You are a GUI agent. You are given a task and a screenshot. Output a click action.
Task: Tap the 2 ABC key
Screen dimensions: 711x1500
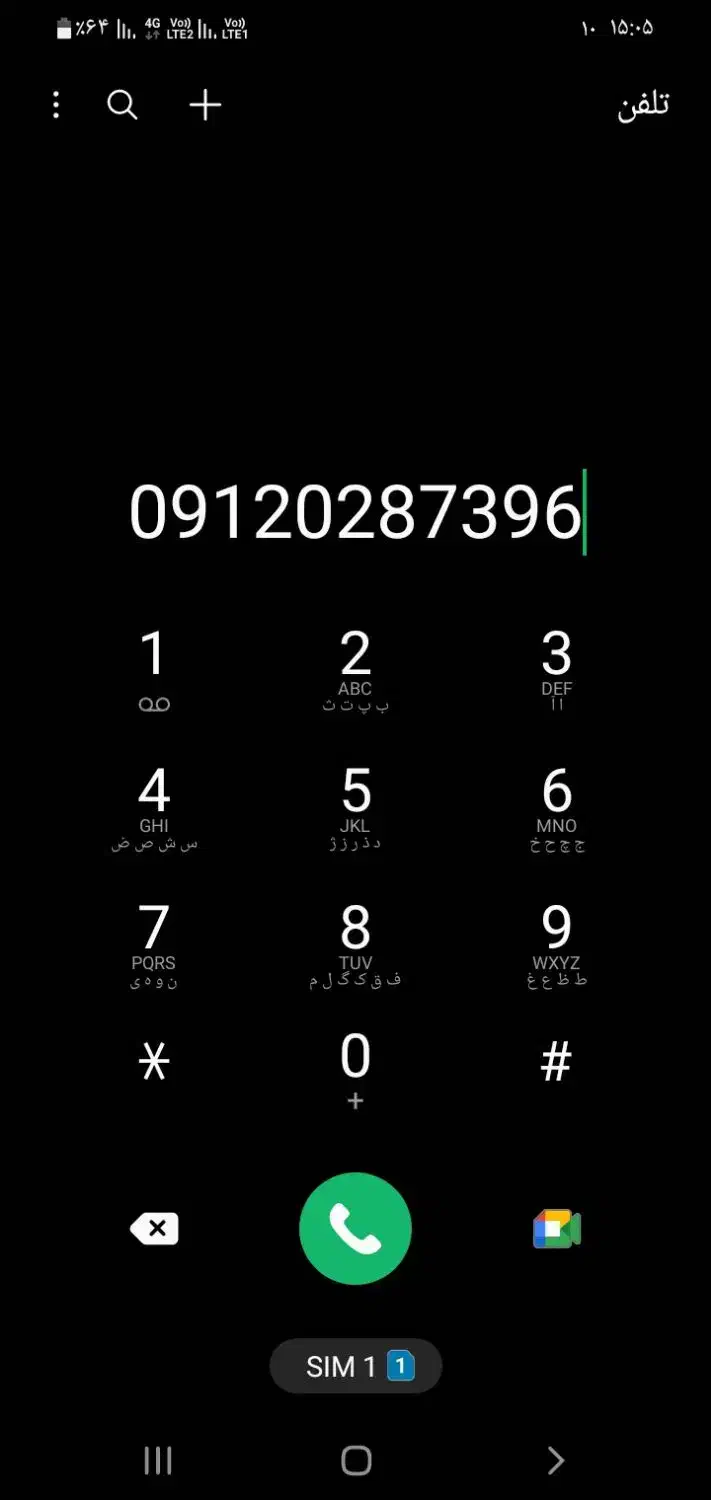point(355,668)
